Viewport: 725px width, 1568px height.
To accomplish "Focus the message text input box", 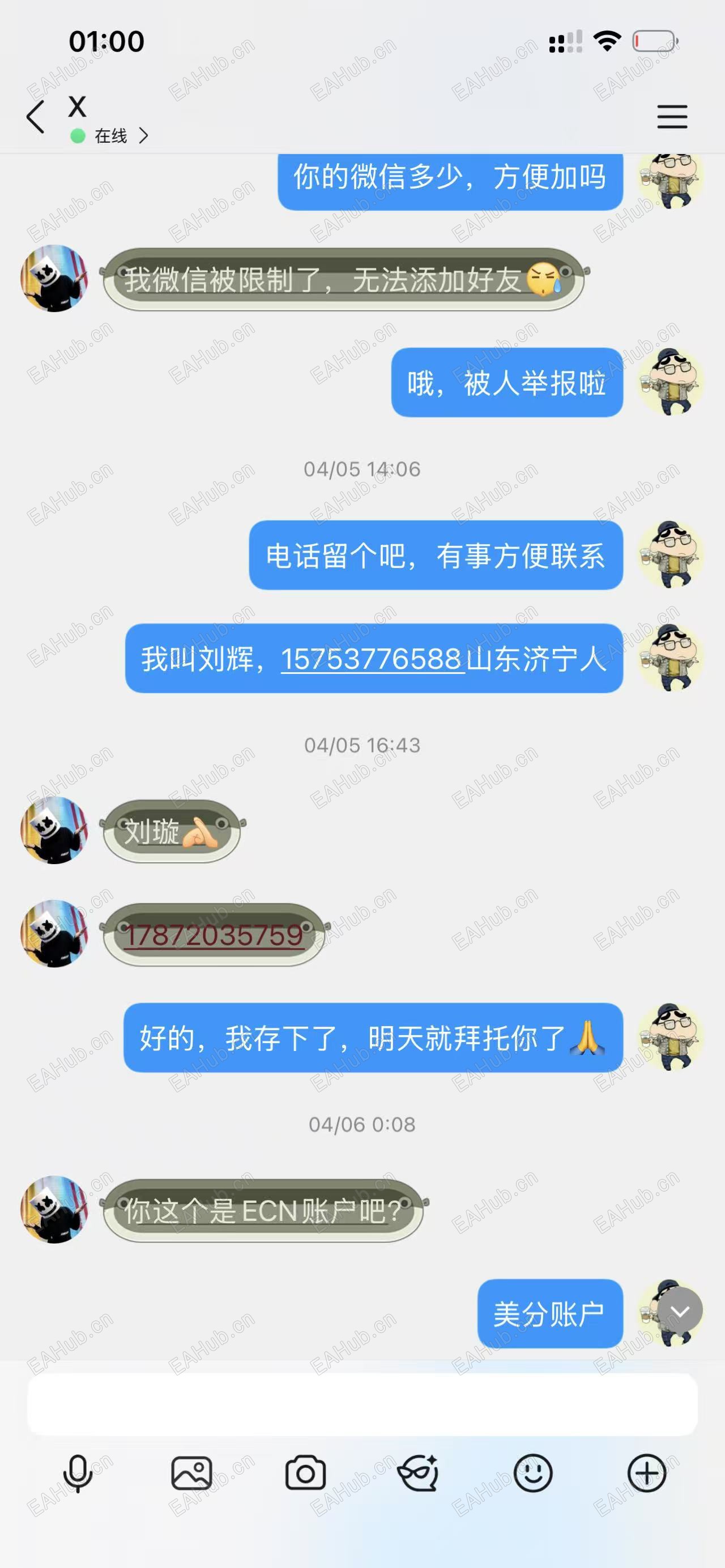I will [x=362, y=1404].
